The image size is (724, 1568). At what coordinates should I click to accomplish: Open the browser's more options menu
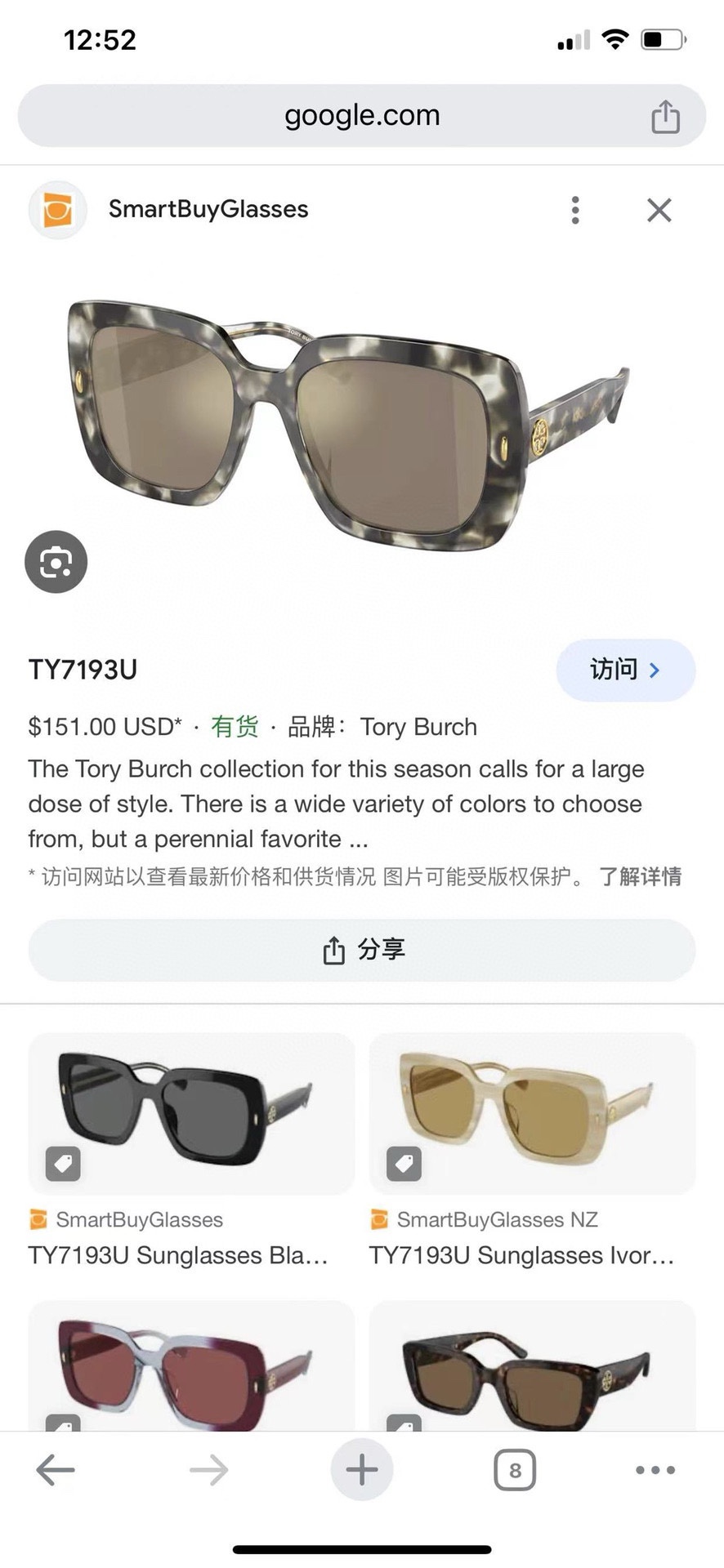tap(655, 1470)
